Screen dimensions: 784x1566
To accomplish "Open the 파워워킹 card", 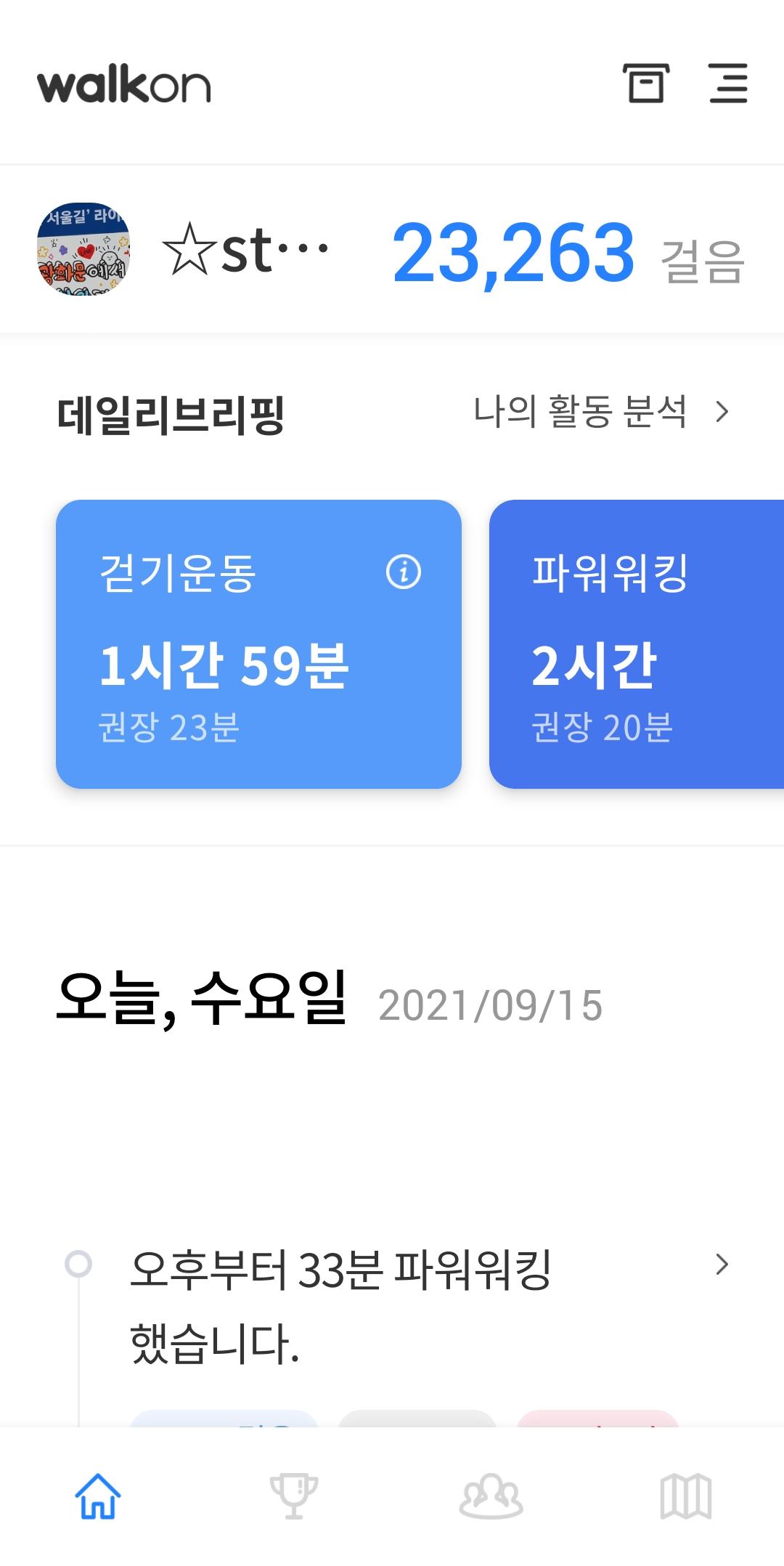I will coord(636,644).
